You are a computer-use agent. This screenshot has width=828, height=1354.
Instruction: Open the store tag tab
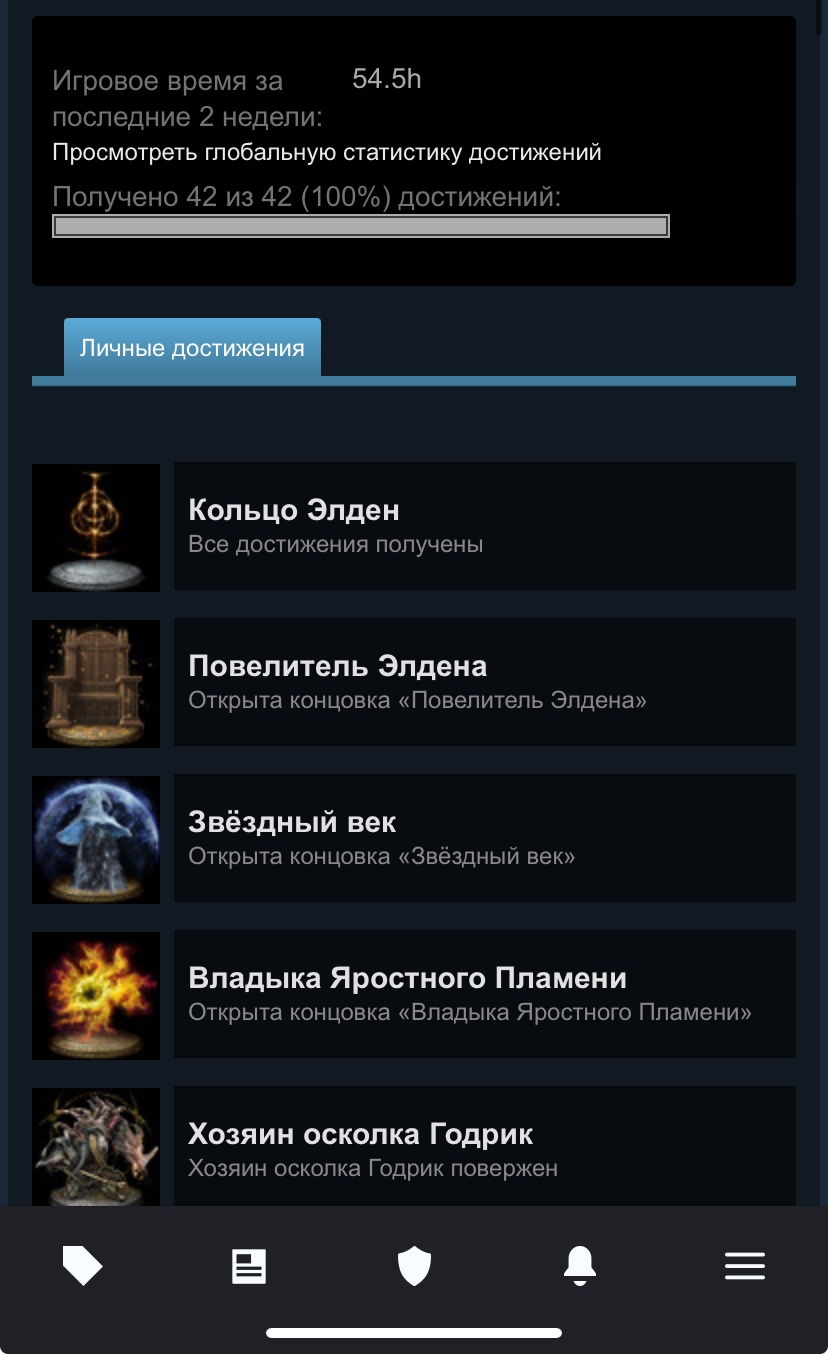coord(82,1266)
